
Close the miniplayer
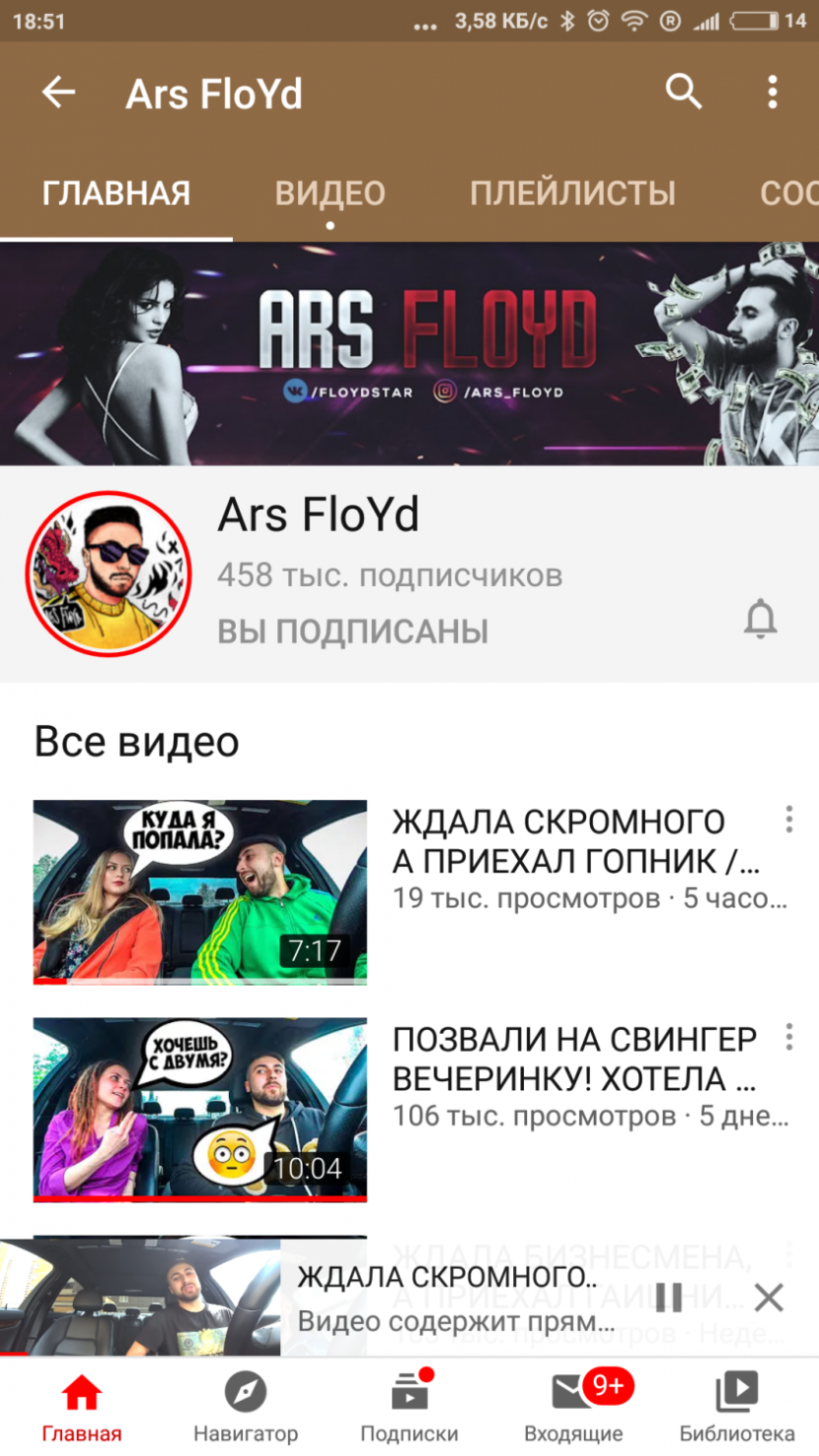tap(769, 1296)
